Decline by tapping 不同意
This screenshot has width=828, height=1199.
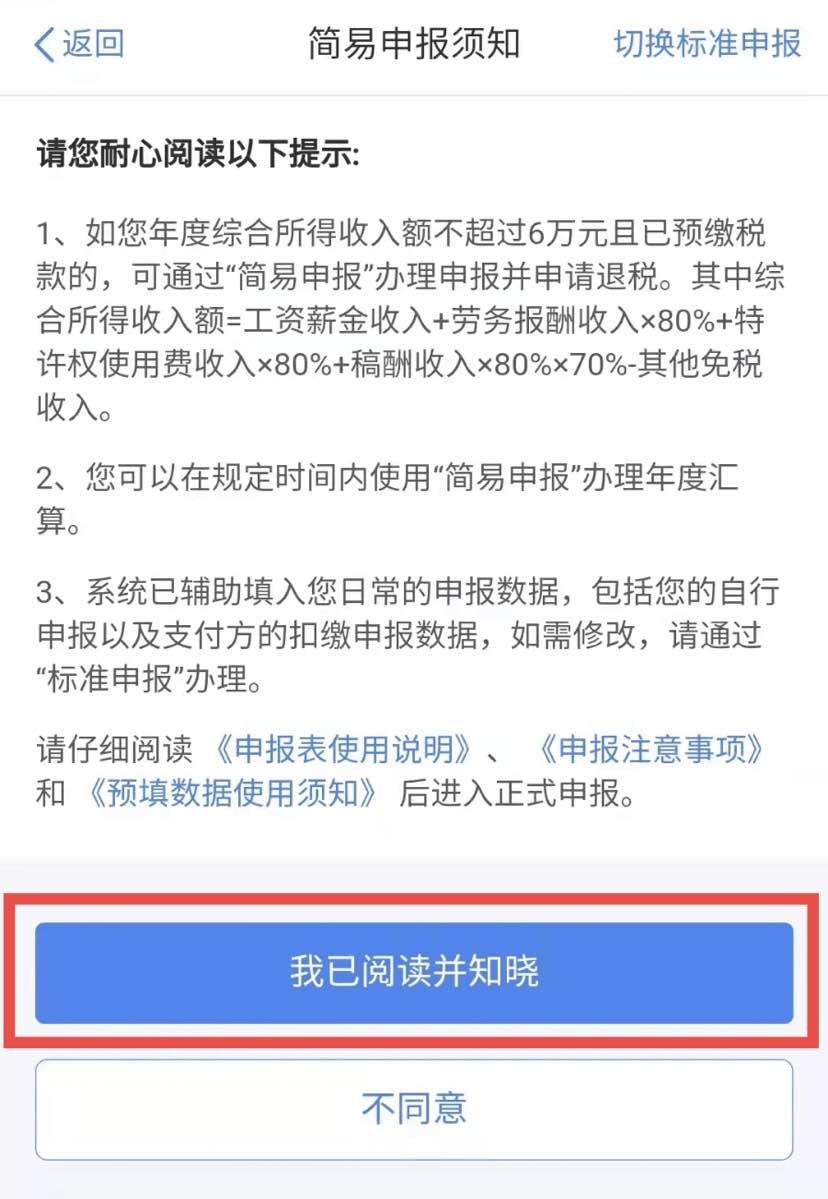[x=414, y=1108]
